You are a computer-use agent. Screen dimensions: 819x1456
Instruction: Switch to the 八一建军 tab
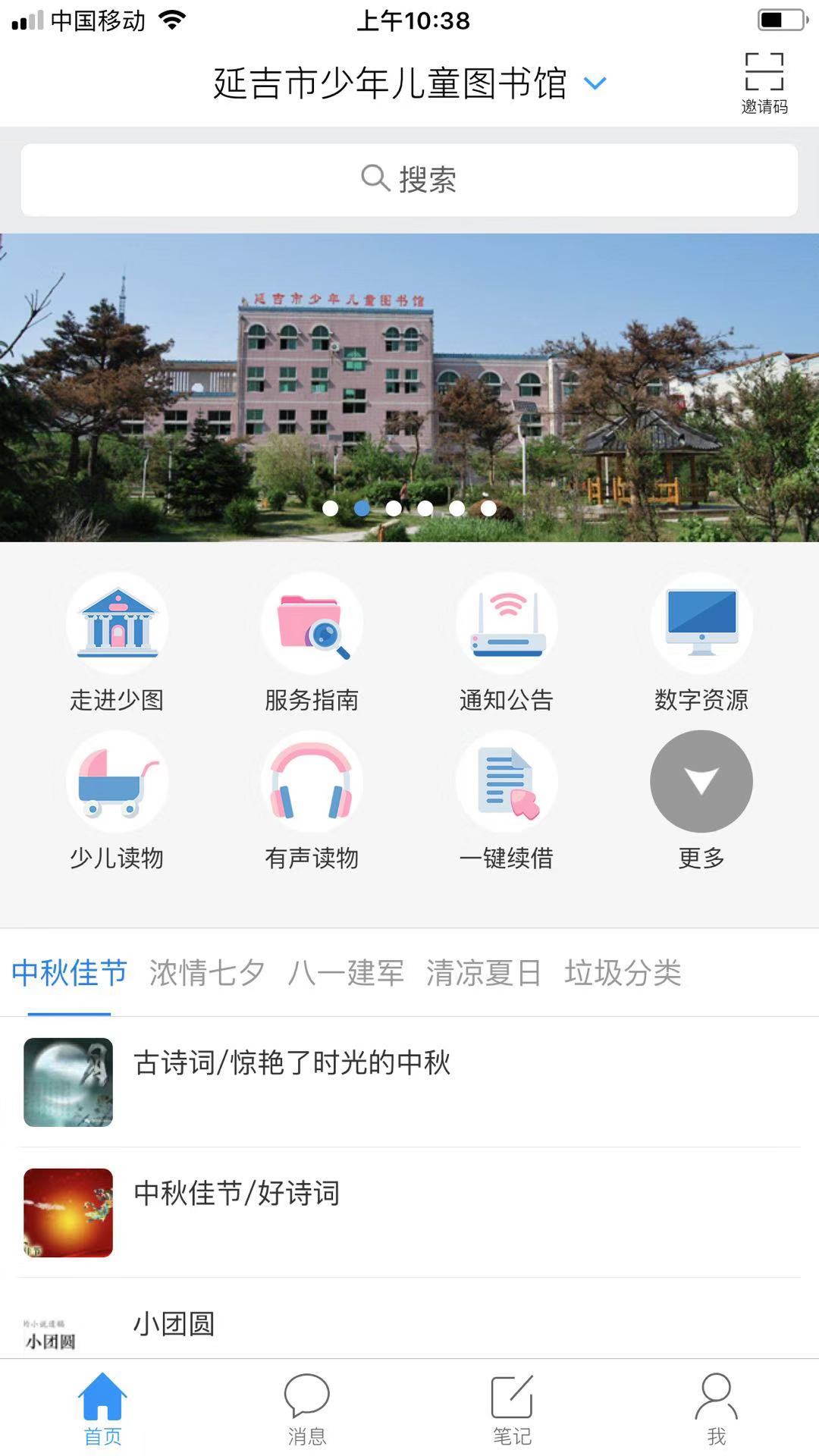(x=346, y=973)
